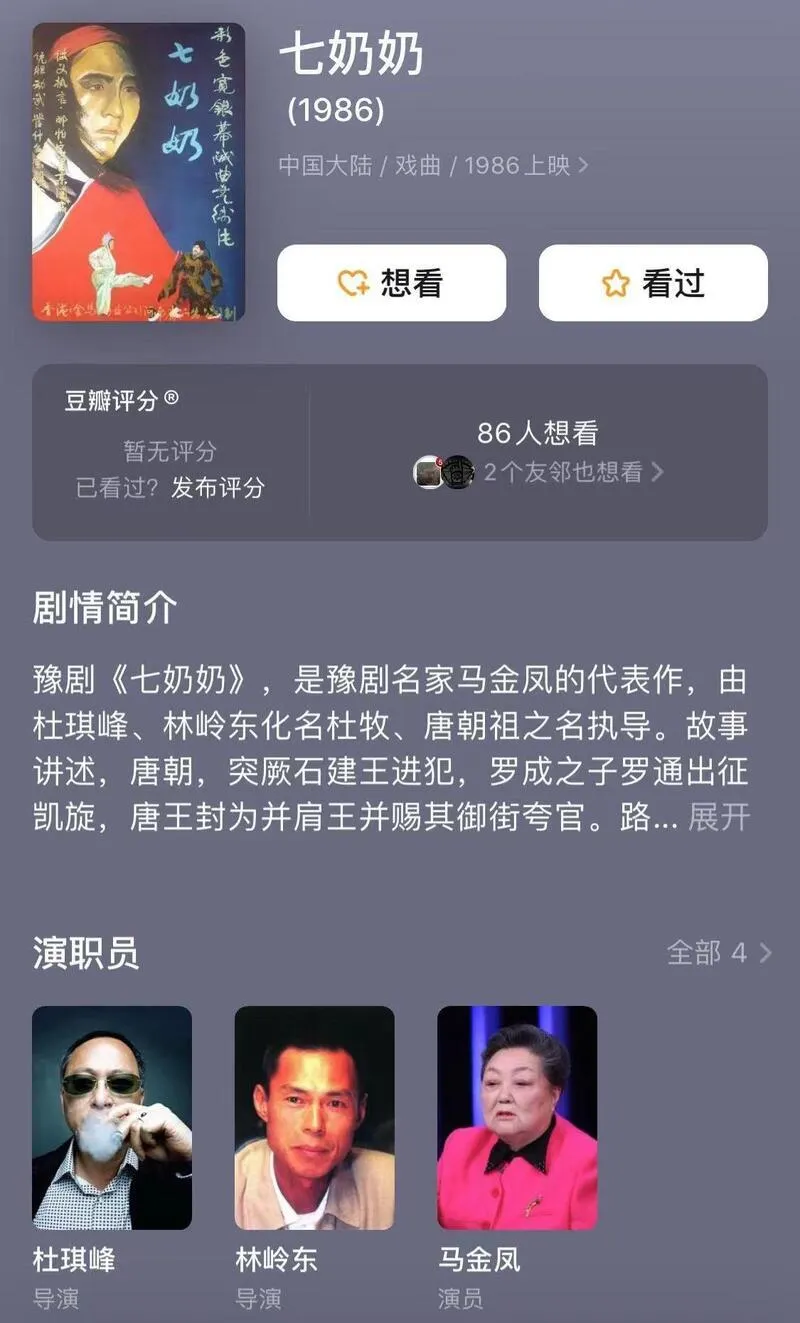This screenshot has width=800, height=1323.
Task: Open the 七奶奶 movie poster
Action: 138,172
